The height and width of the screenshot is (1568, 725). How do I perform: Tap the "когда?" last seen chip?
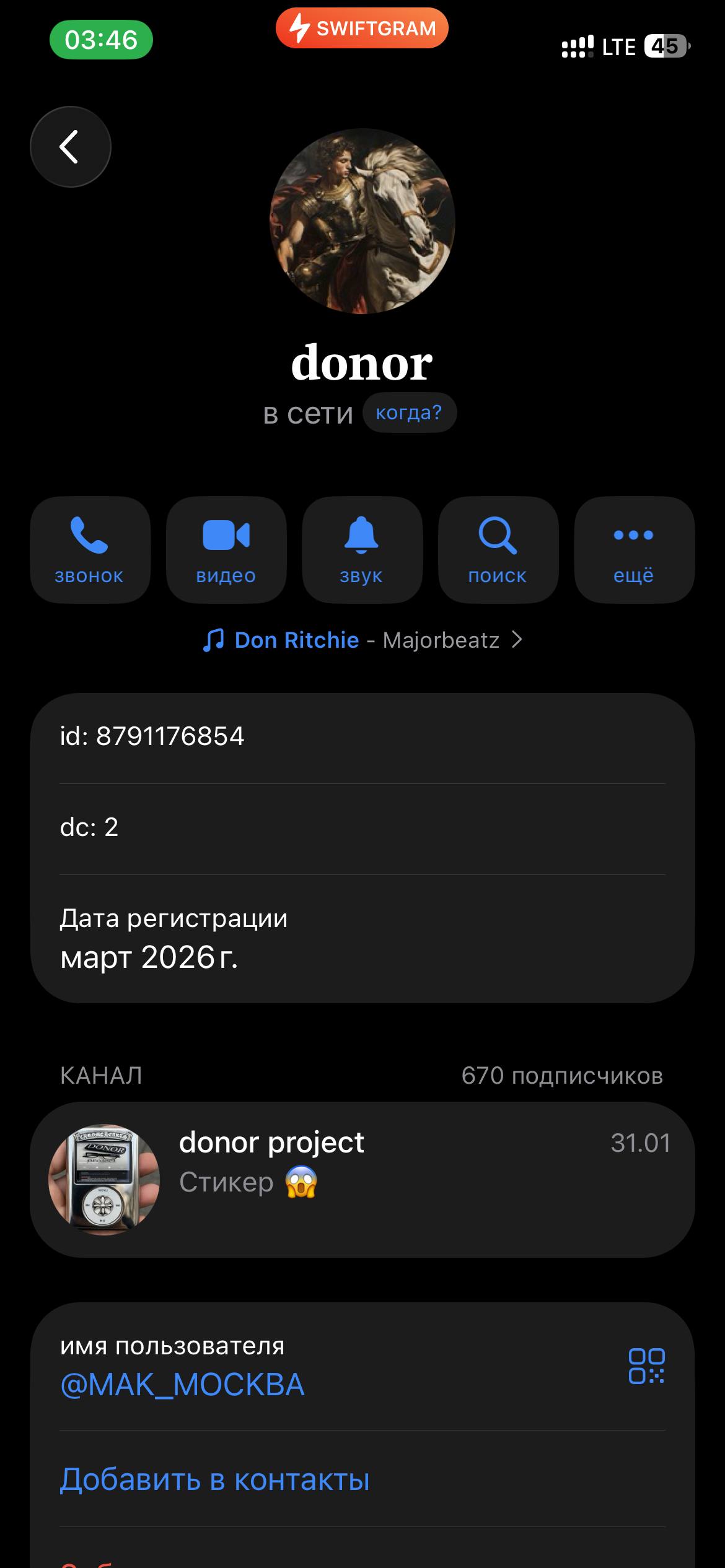pos(409,412)
